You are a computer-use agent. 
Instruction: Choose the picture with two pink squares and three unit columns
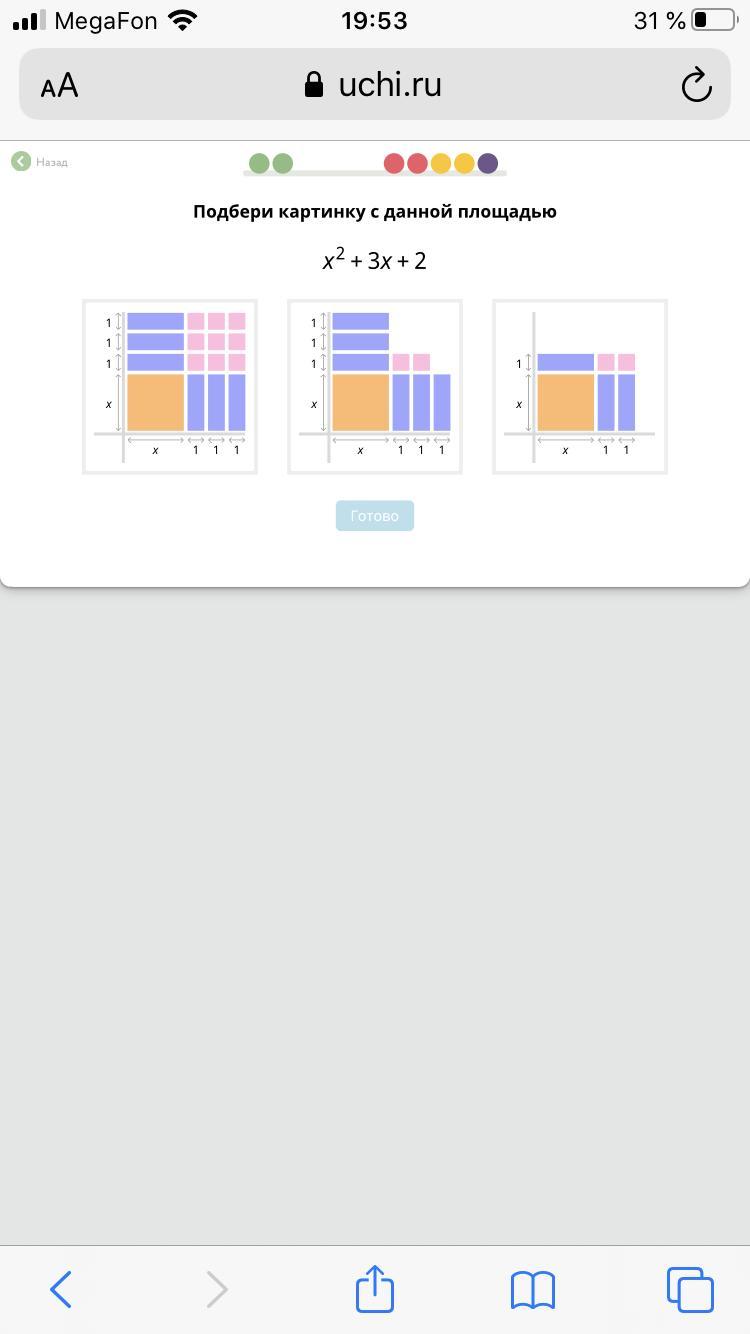[x=375, y=386]
